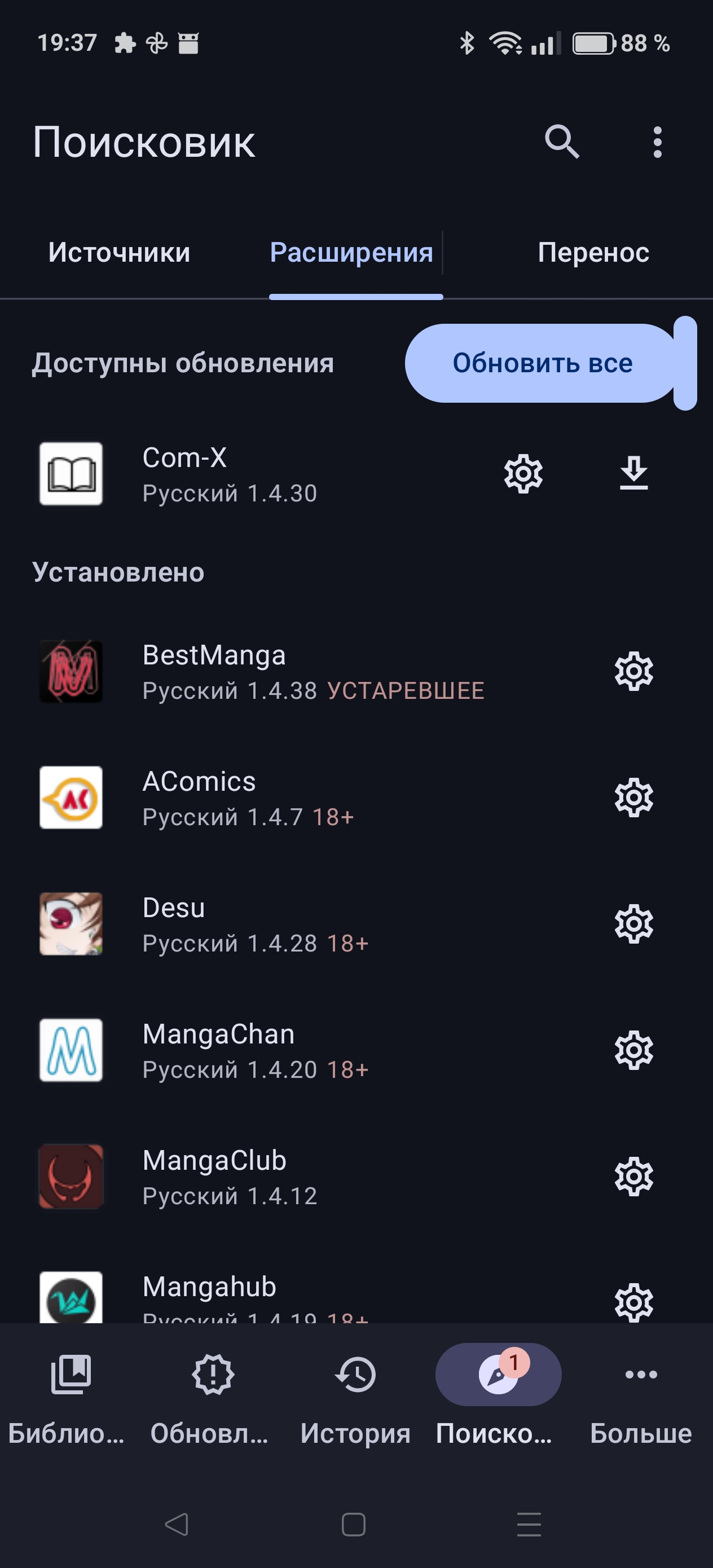Open the search icon in the top bar
The image size is (713, 1568).
561,143
